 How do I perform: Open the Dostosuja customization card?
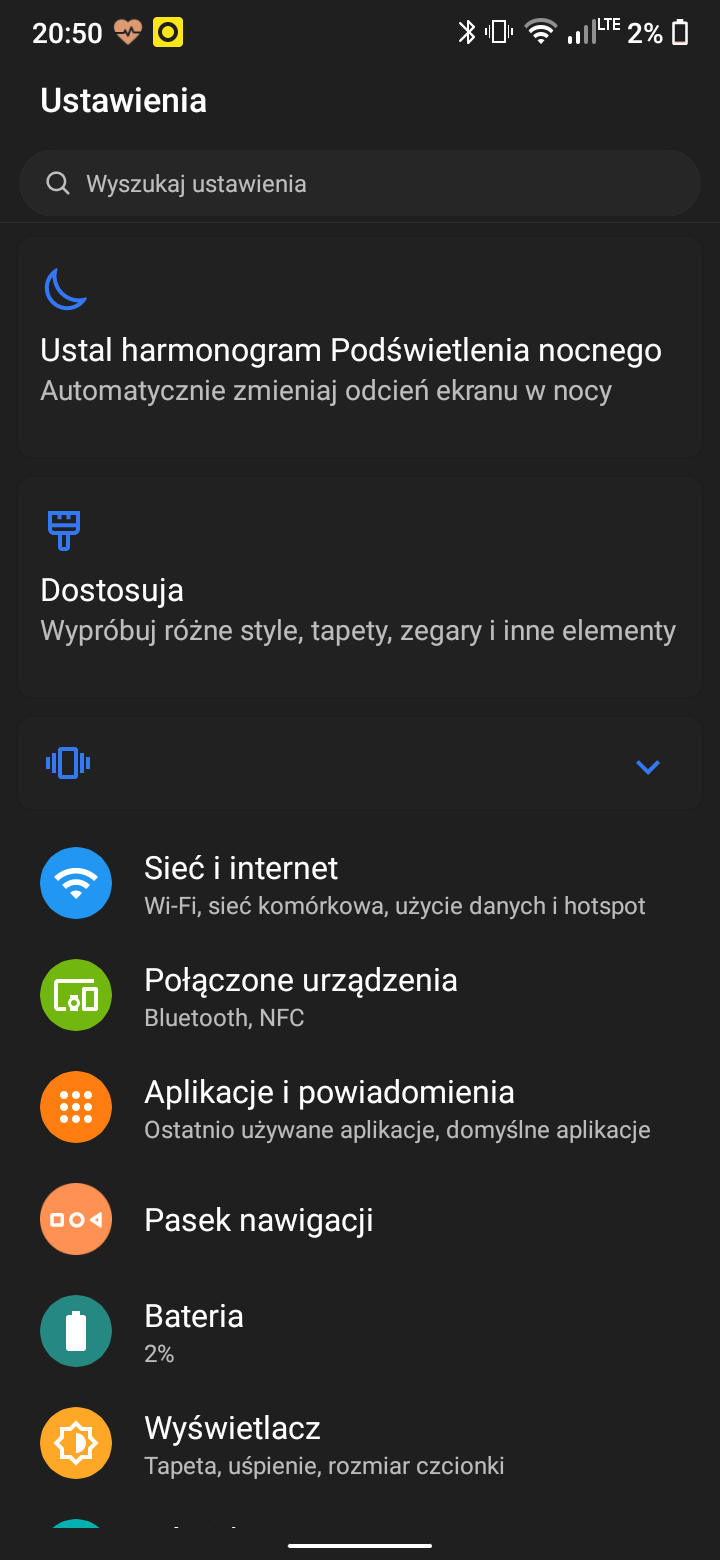coord(360,587)
